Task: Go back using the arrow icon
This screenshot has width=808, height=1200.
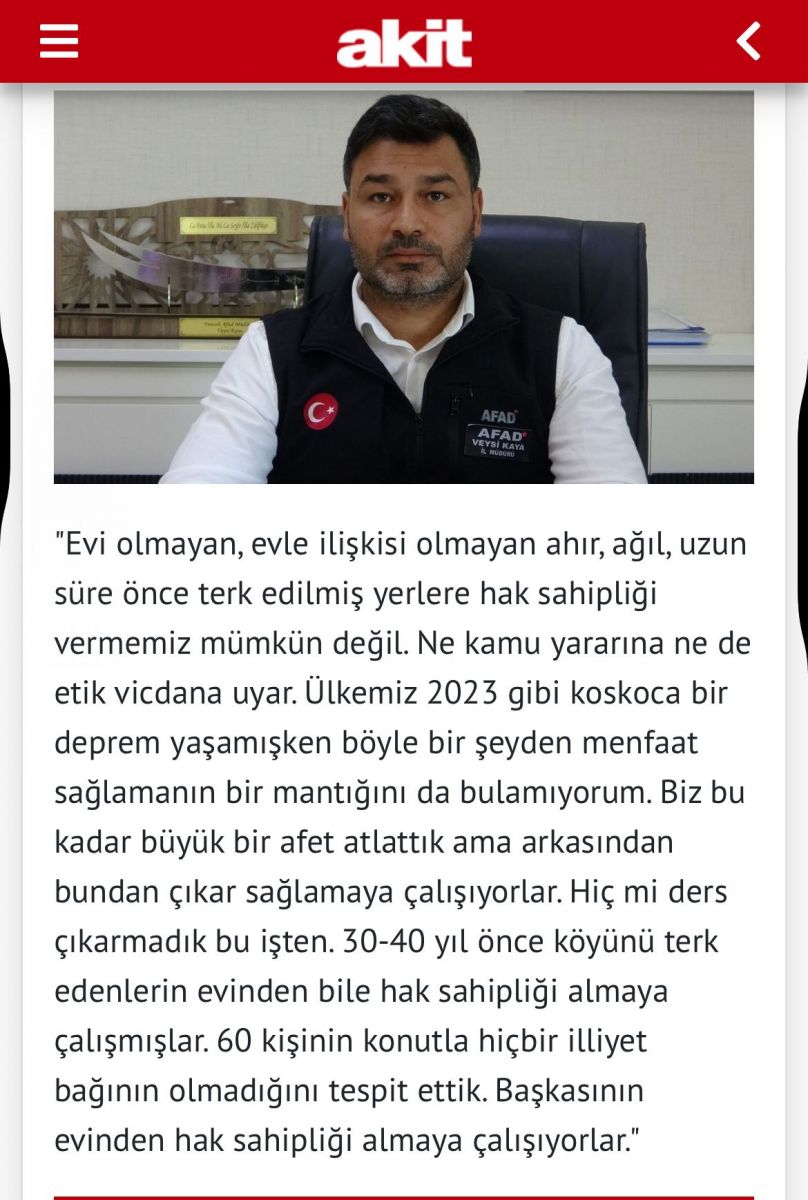Action: 749,41
